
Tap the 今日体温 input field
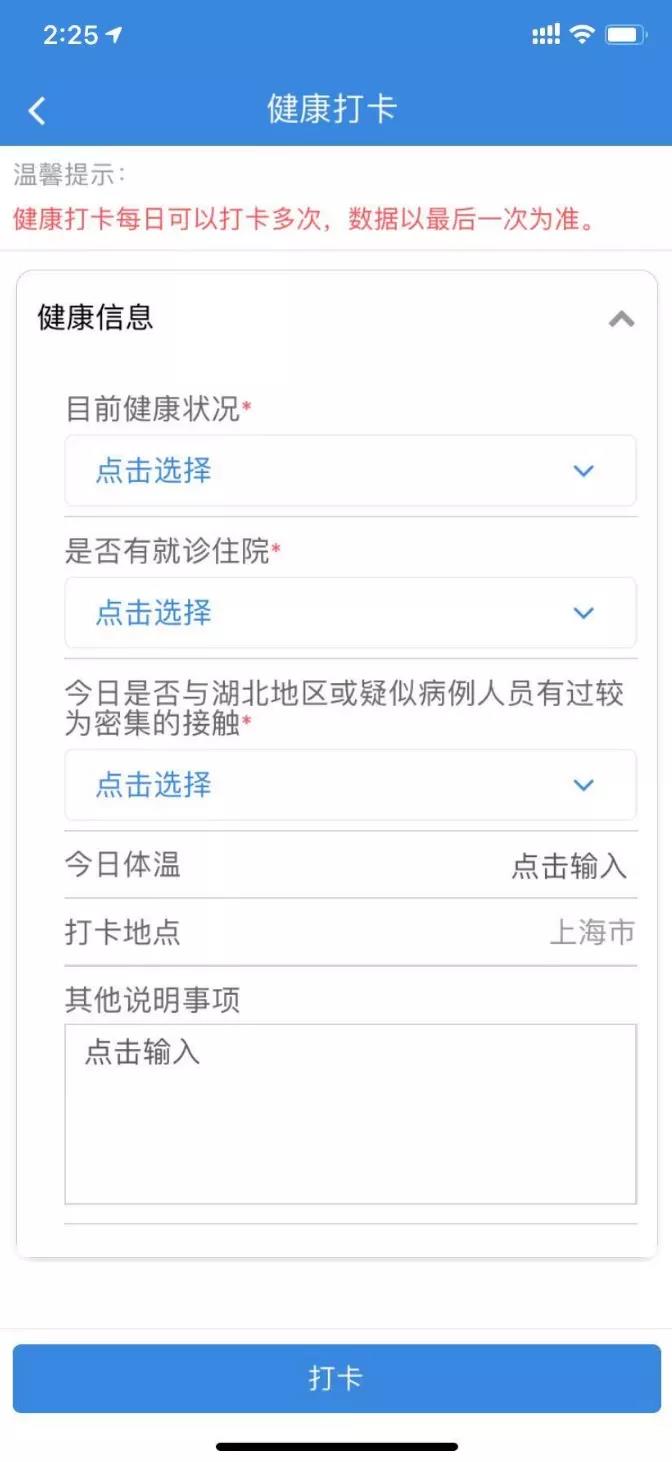[568, 866]
